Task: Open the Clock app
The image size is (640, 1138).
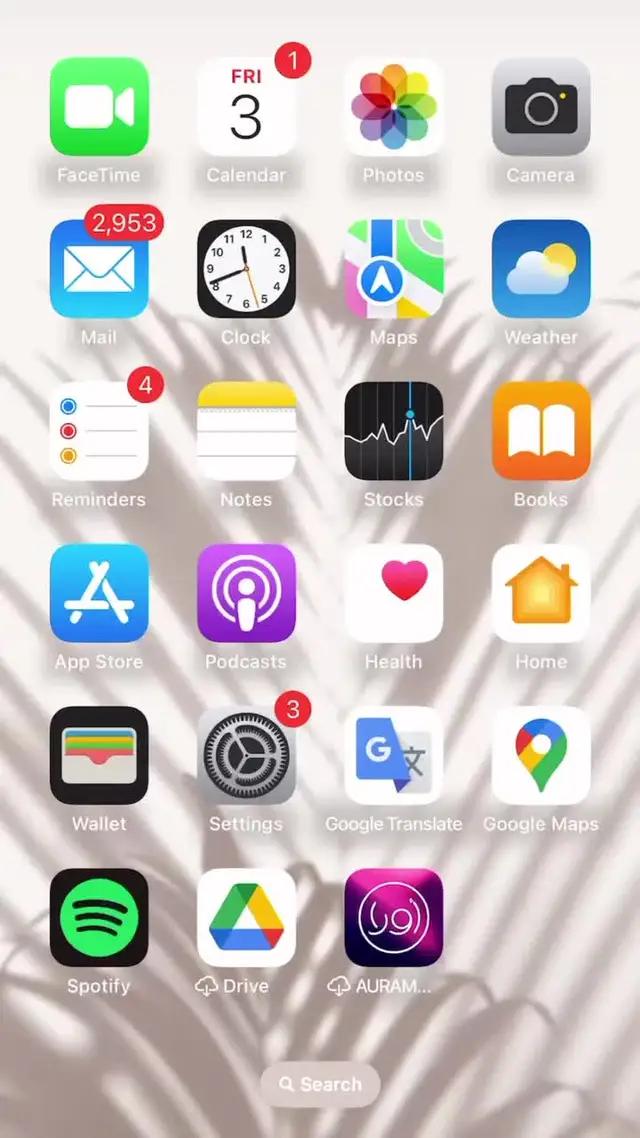Action: click(246, 269)
